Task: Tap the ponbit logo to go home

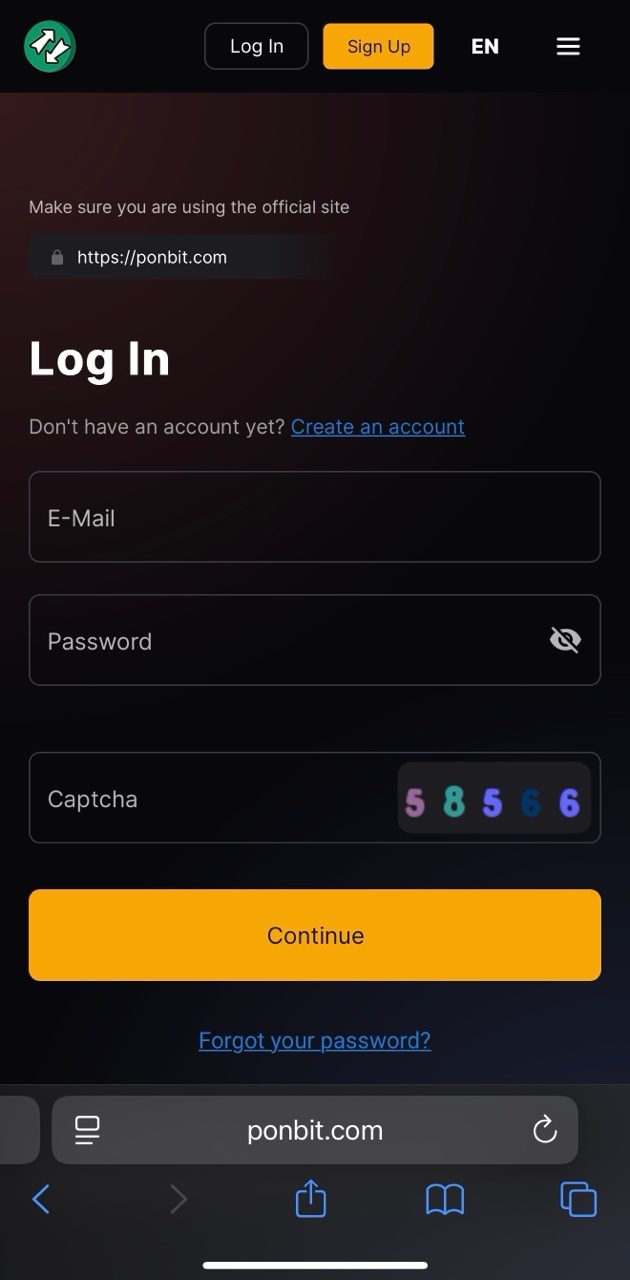Action: [x=50, y=47]
